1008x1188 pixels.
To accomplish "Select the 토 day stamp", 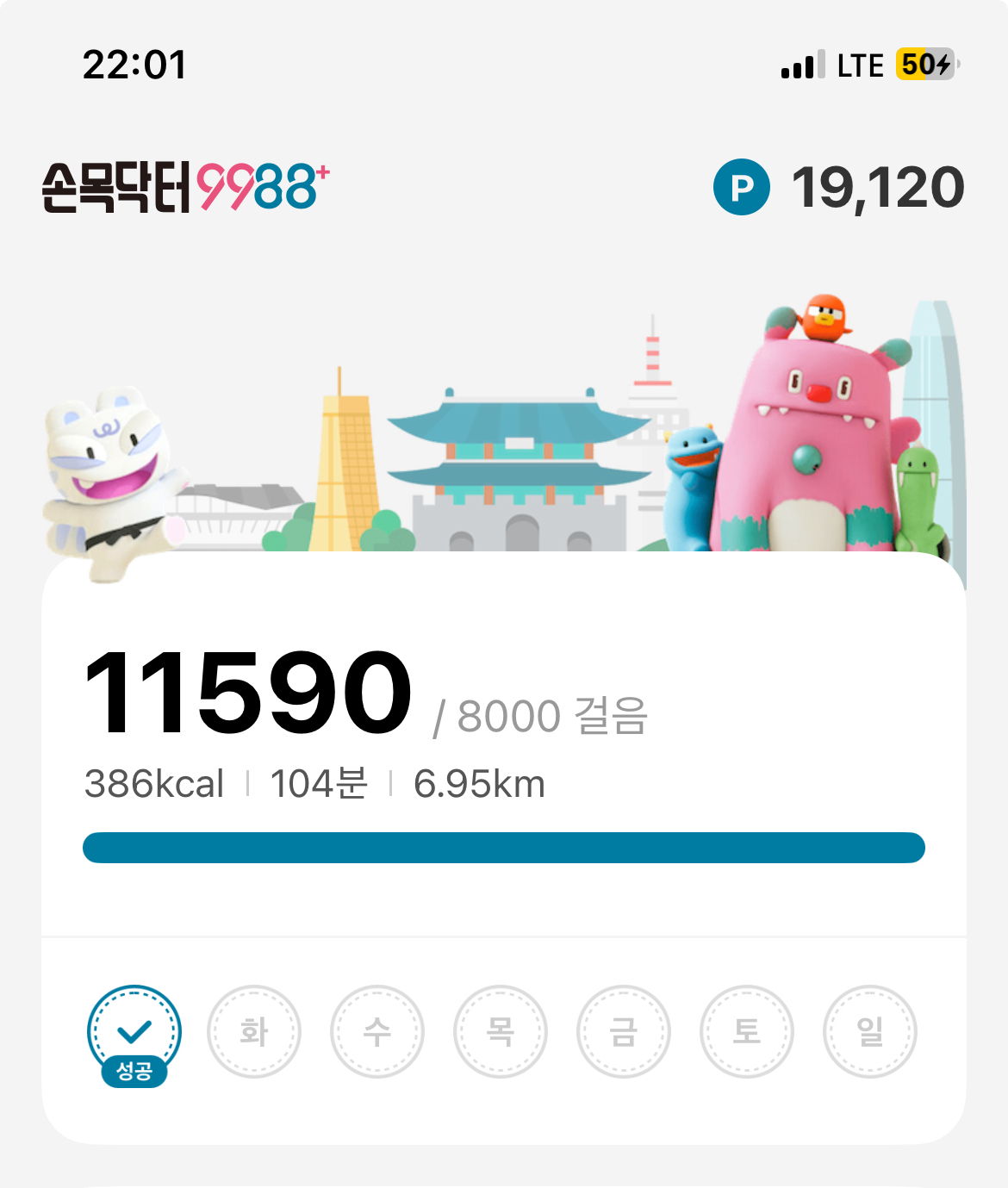I will [x=747, y=1031].
